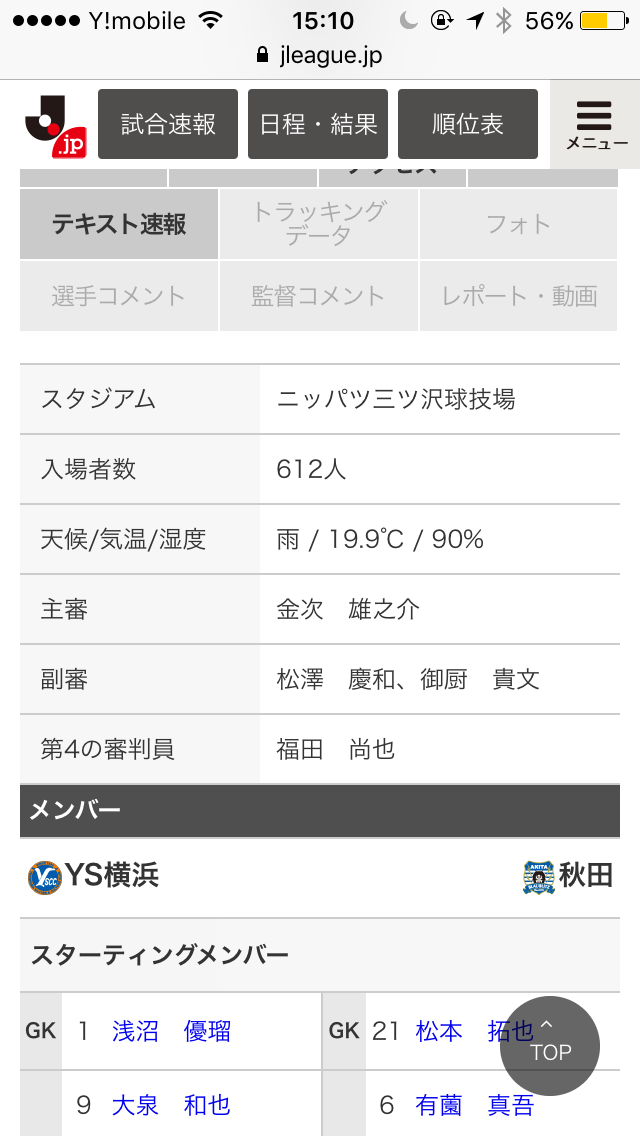Image resolution: width=640 pixels, height=1136 pixels.
Task: View the レポート・動画 tab
Action: (518, 296)
